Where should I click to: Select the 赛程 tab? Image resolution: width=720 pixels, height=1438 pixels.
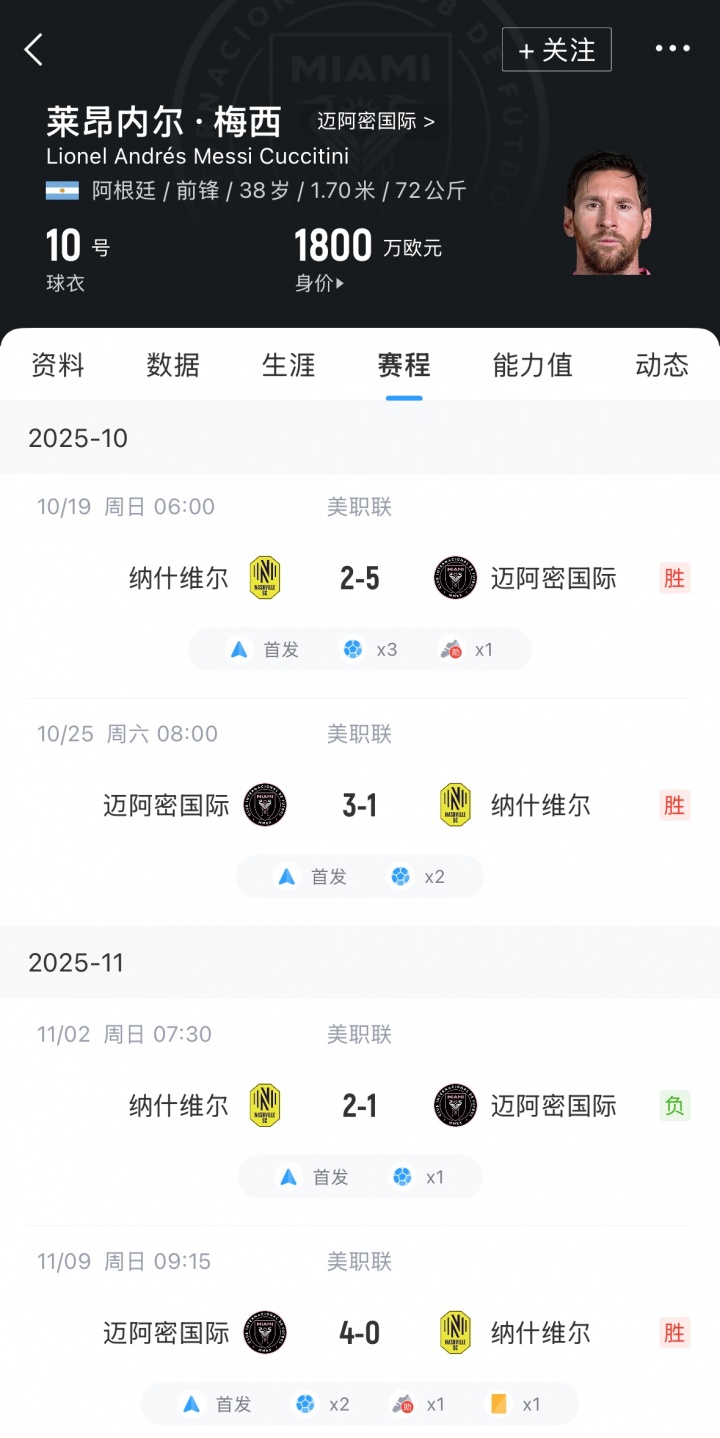404,365
